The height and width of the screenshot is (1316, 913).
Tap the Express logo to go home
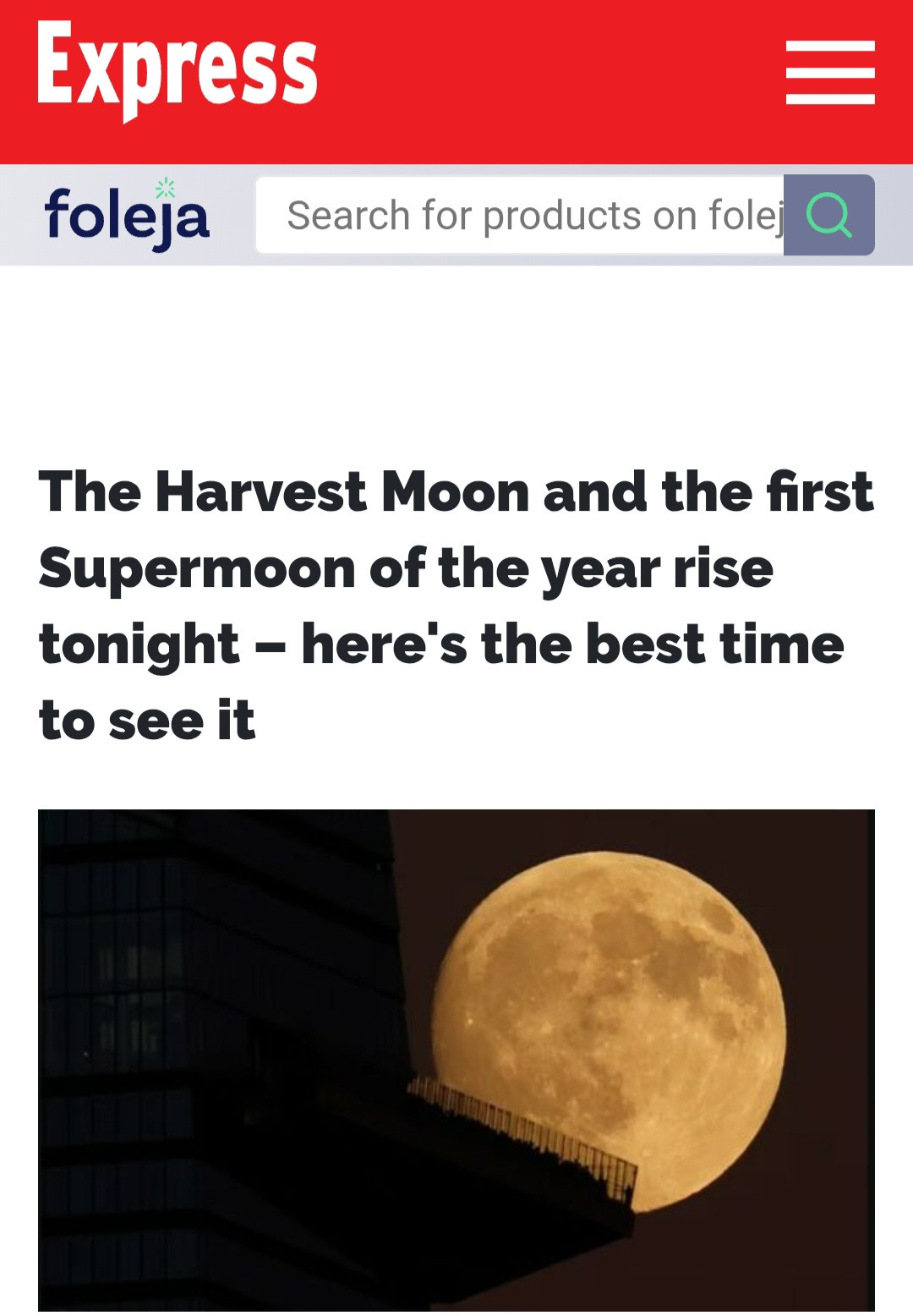(x=178, y=69)
